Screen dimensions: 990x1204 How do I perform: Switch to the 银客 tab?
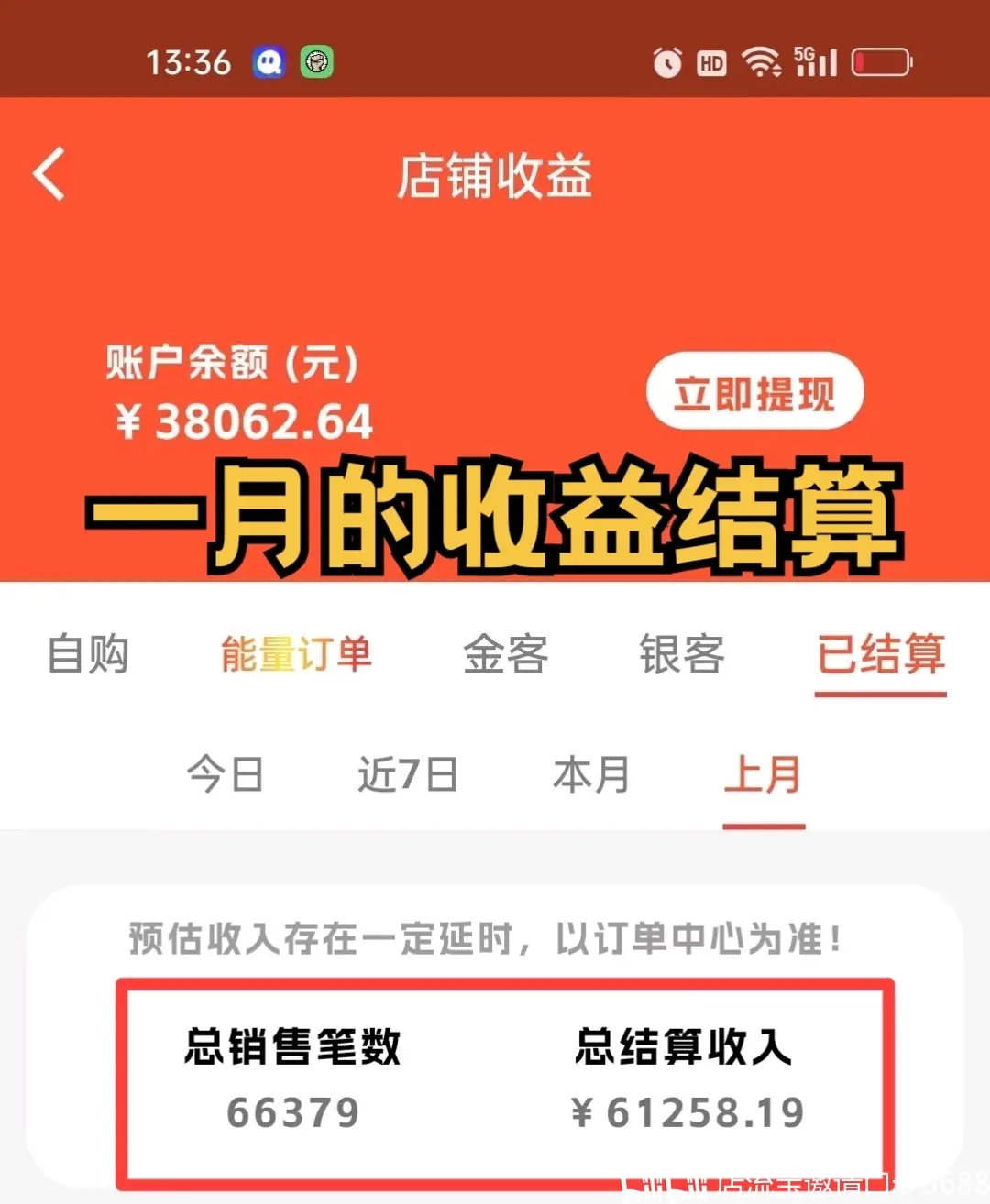(x=682, y=654)
